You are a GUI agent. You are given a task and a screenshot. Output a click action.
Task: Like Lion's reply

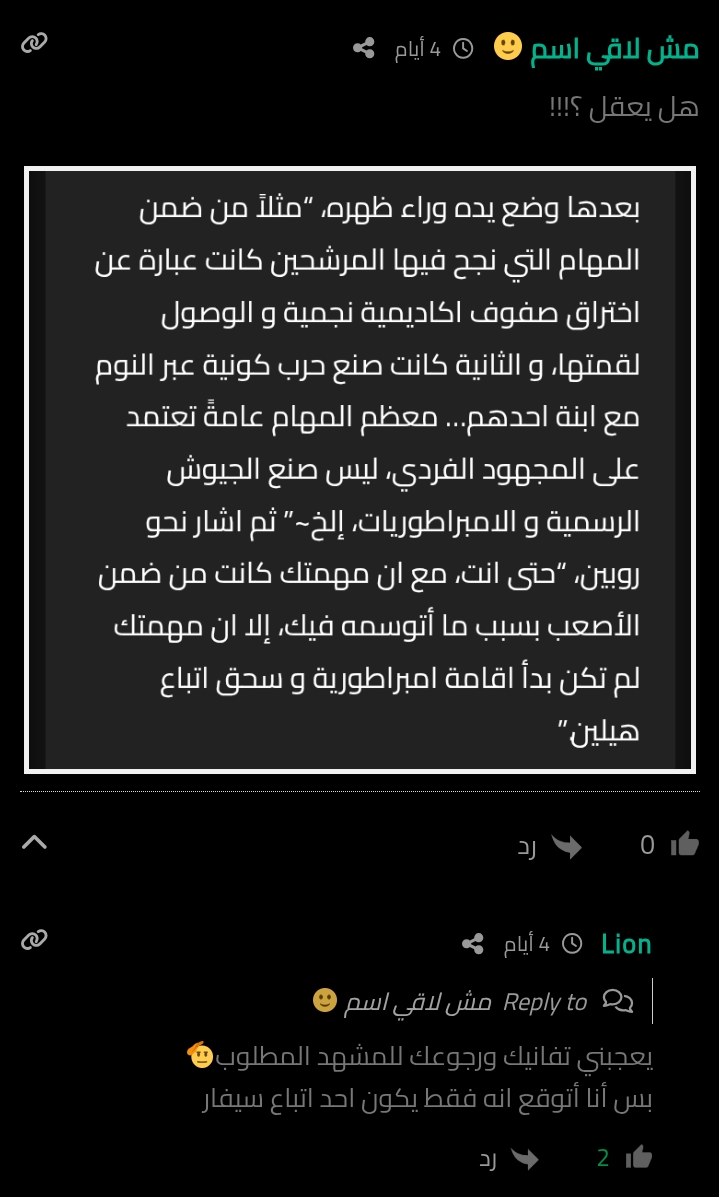point(639,1158)
